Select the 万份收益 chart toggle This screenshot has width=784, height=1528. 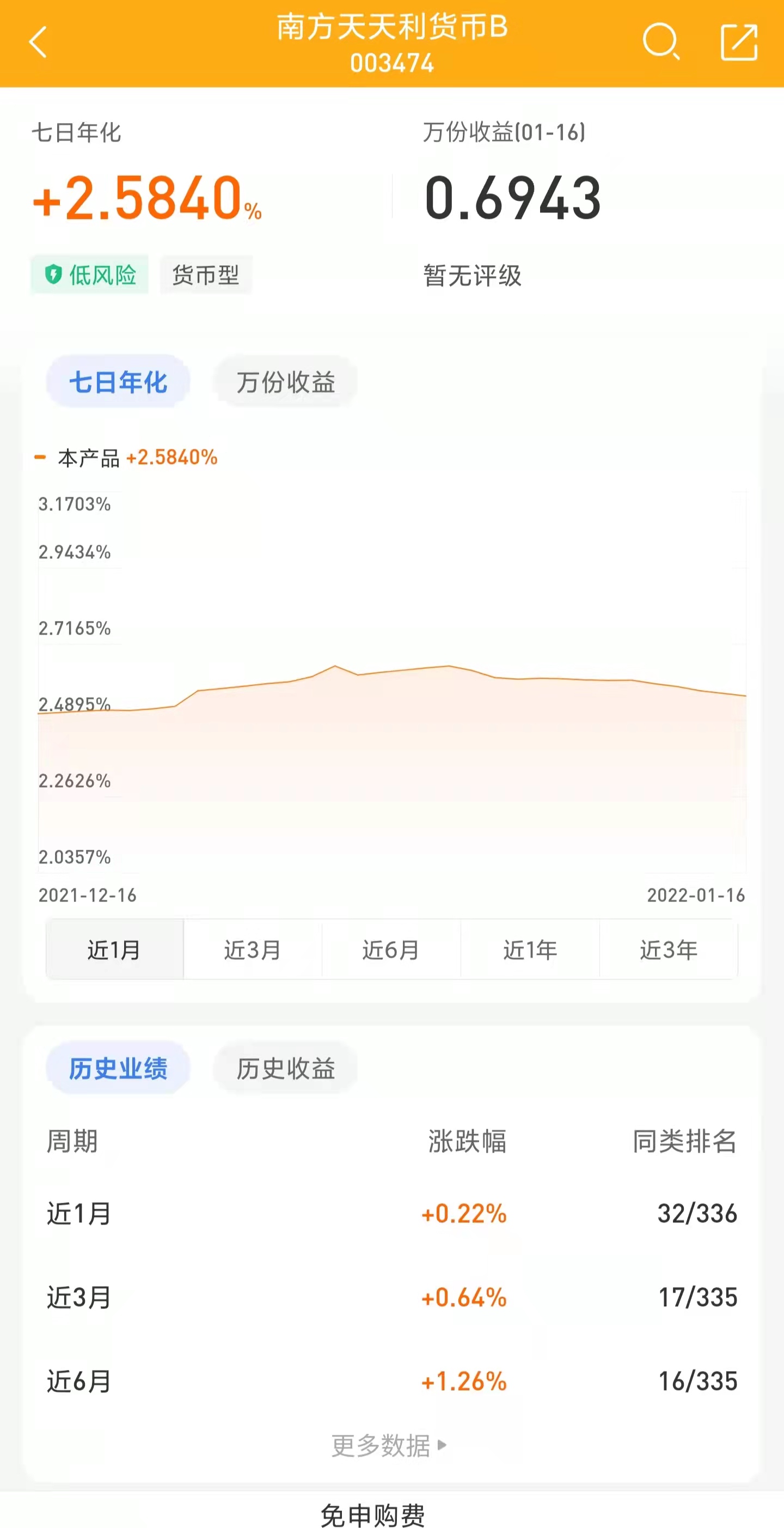pyautogui.click(x=286, y=382)
